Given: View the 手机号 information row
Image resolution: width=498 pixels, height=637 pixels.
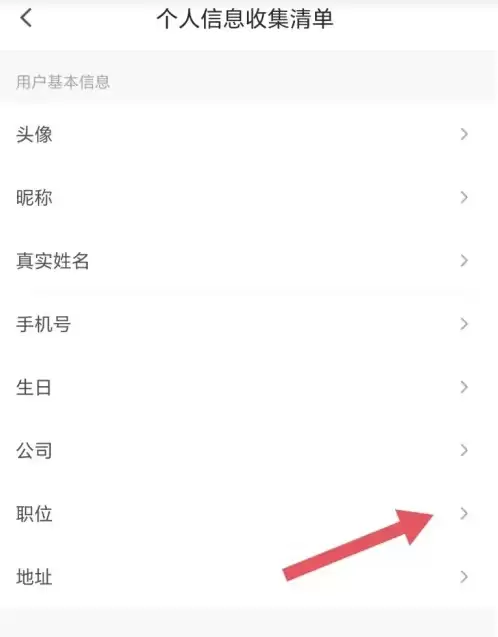Looking at the screenshot, I should 249,324.
